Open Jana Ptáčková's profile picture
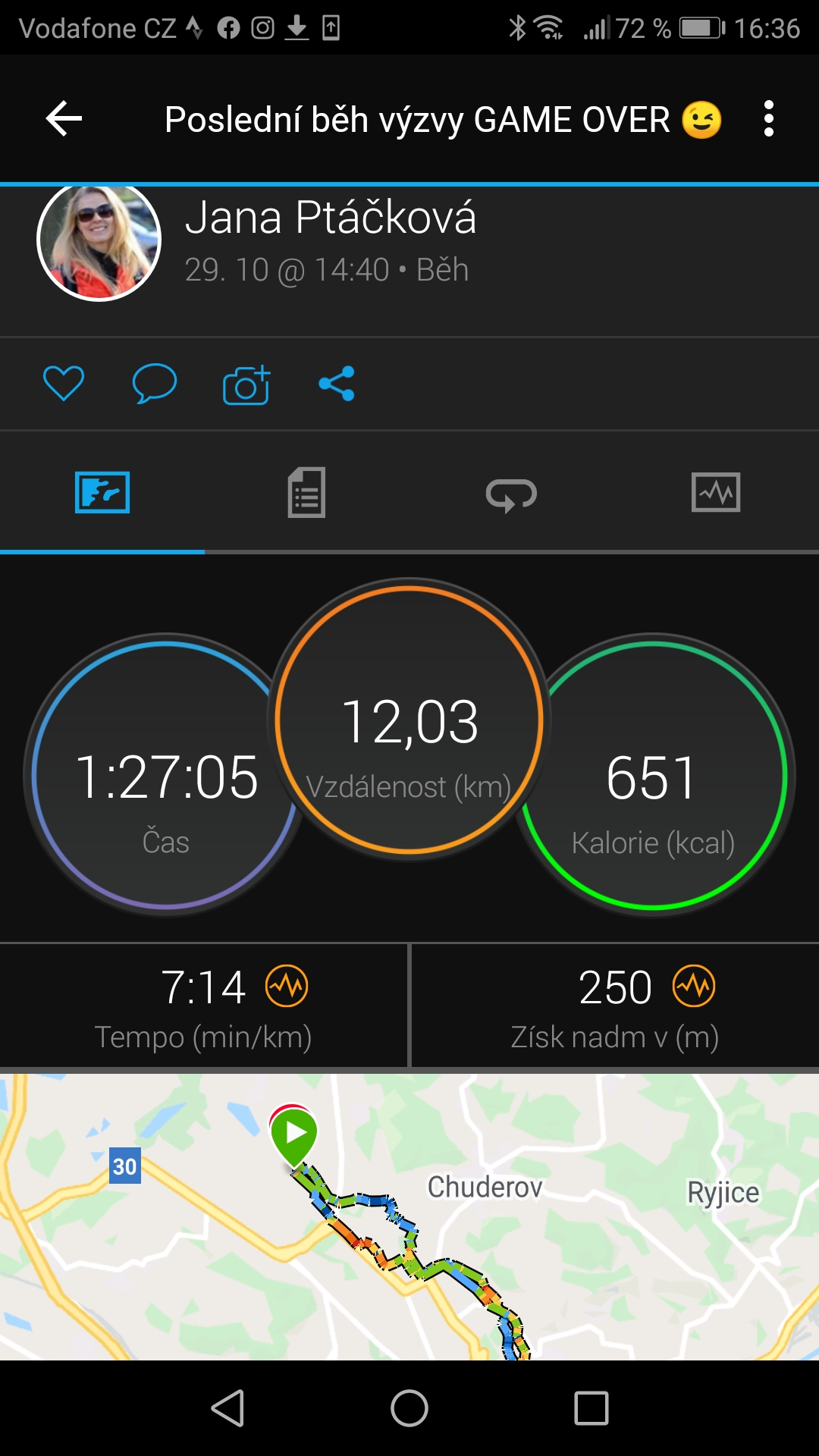819x1456 pixels. tap(99, 241)
